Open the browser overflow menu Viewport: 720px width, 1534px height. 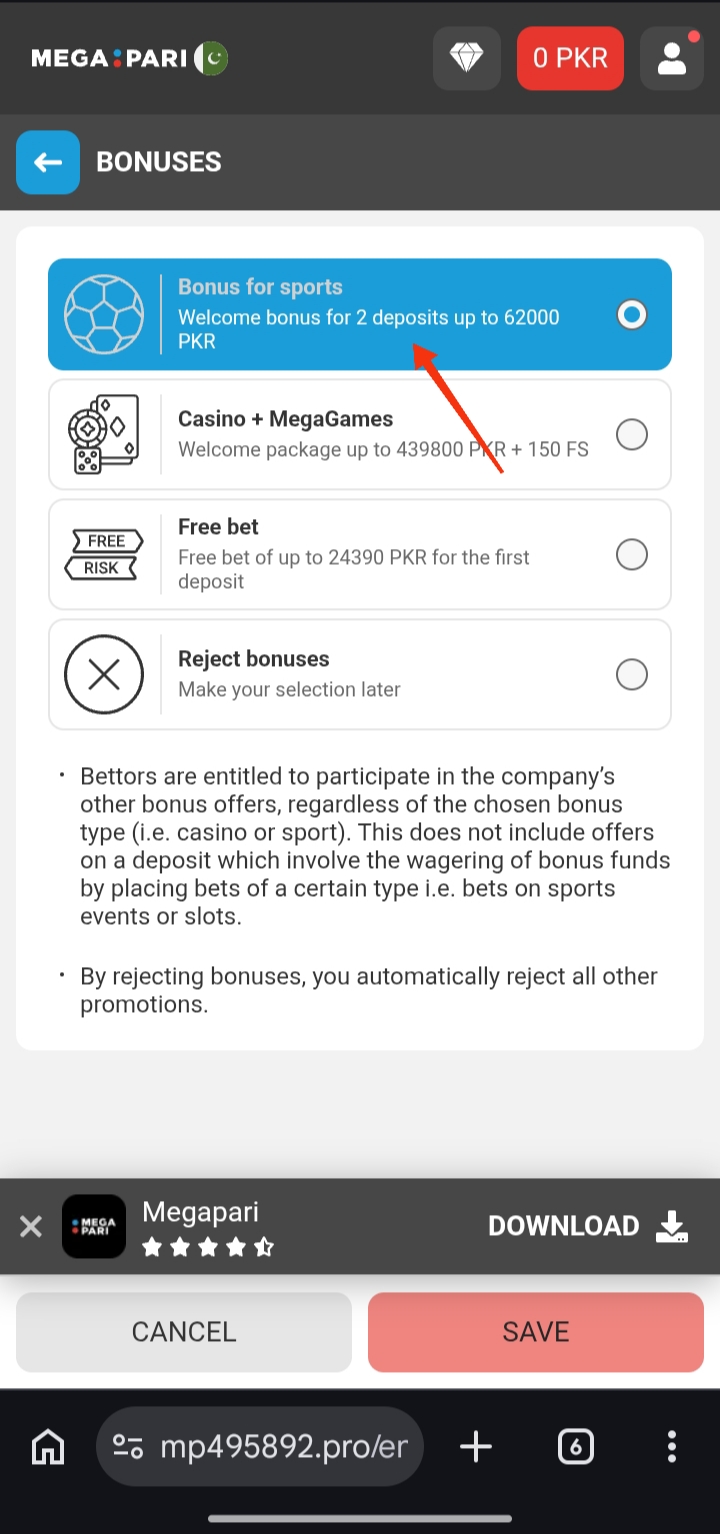tap(671, 1447)
